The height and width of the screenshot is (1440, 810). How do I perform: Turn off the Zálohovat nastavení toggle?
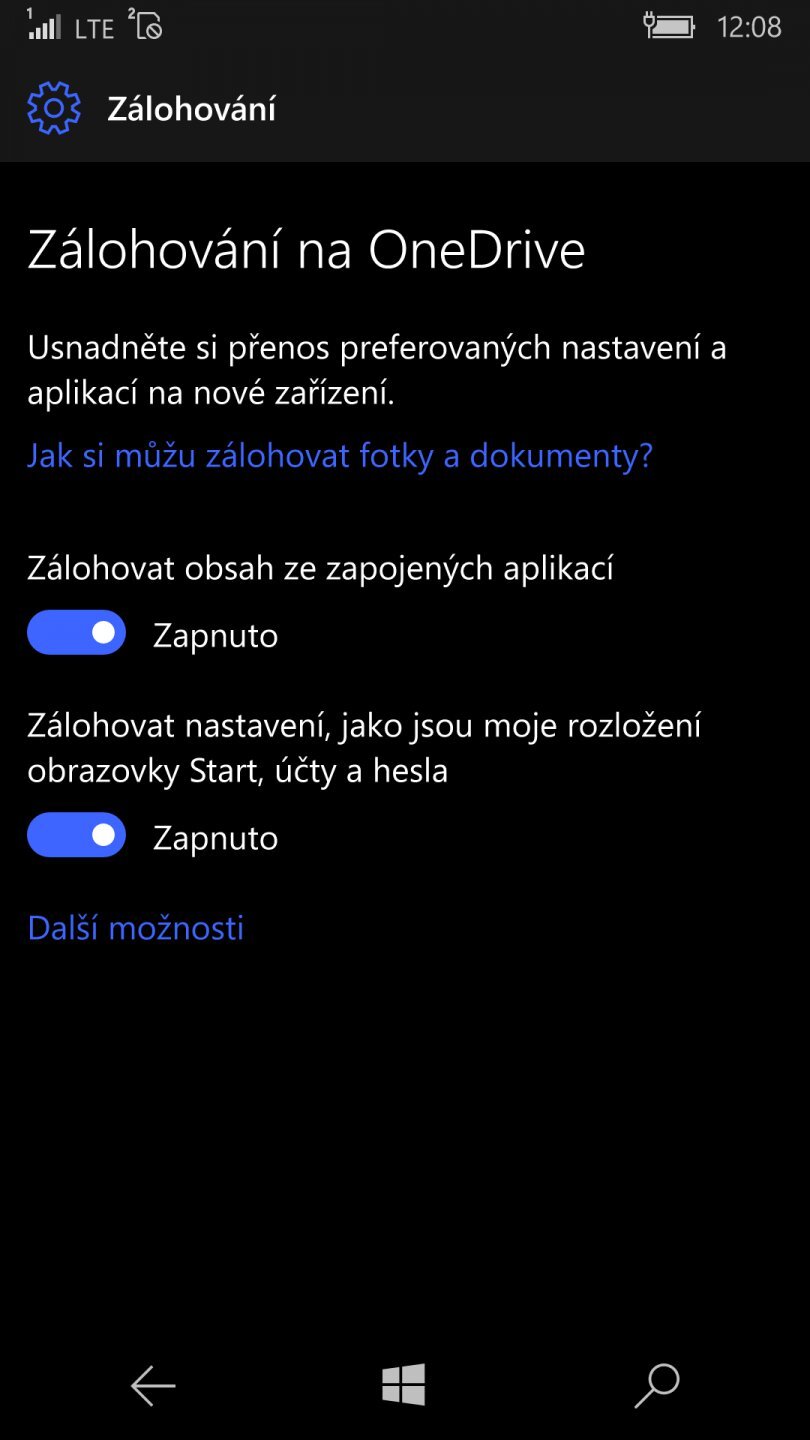point(76,835)
